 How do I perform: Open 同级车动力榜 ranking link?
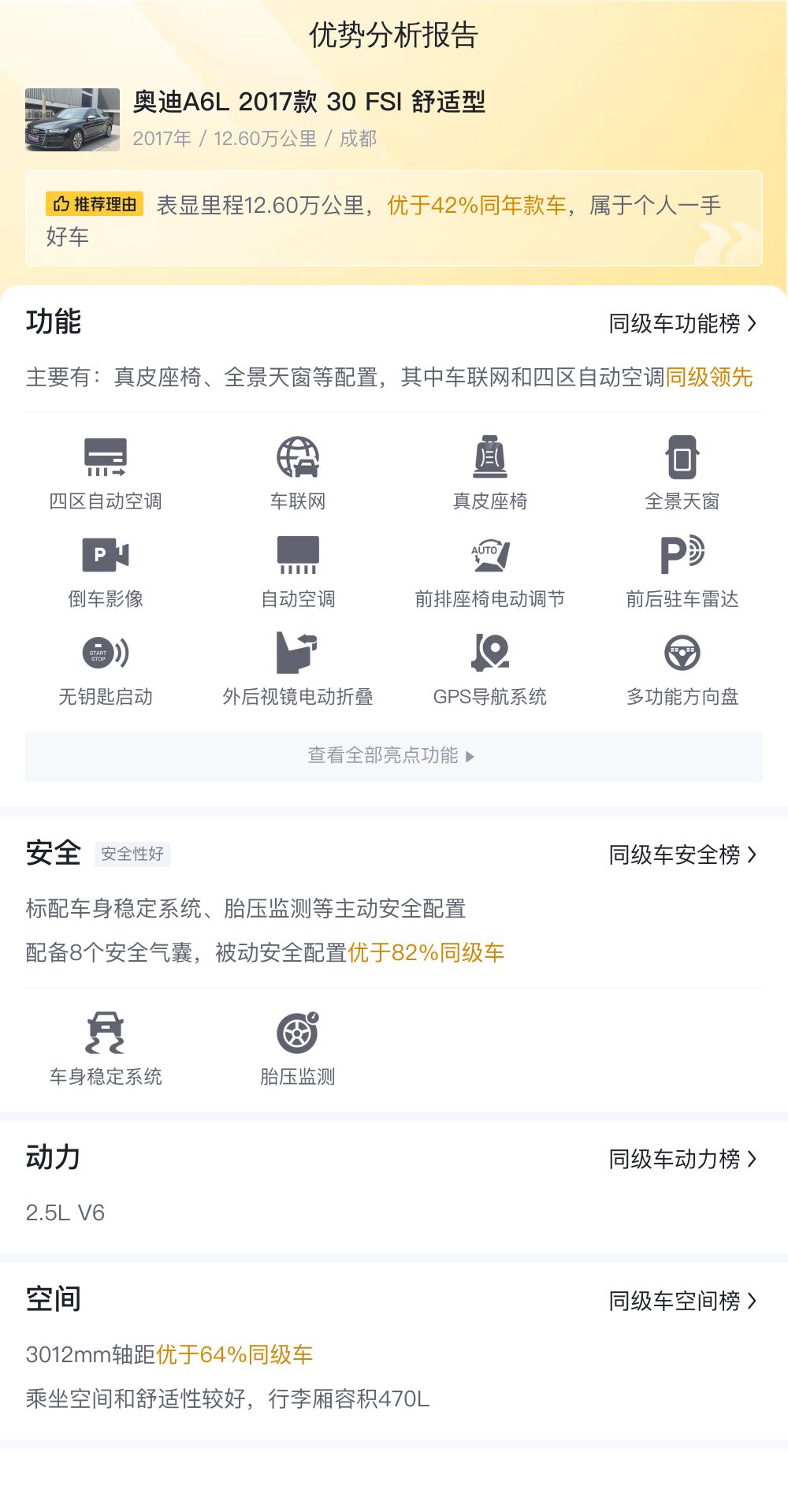coord(682,1160)
